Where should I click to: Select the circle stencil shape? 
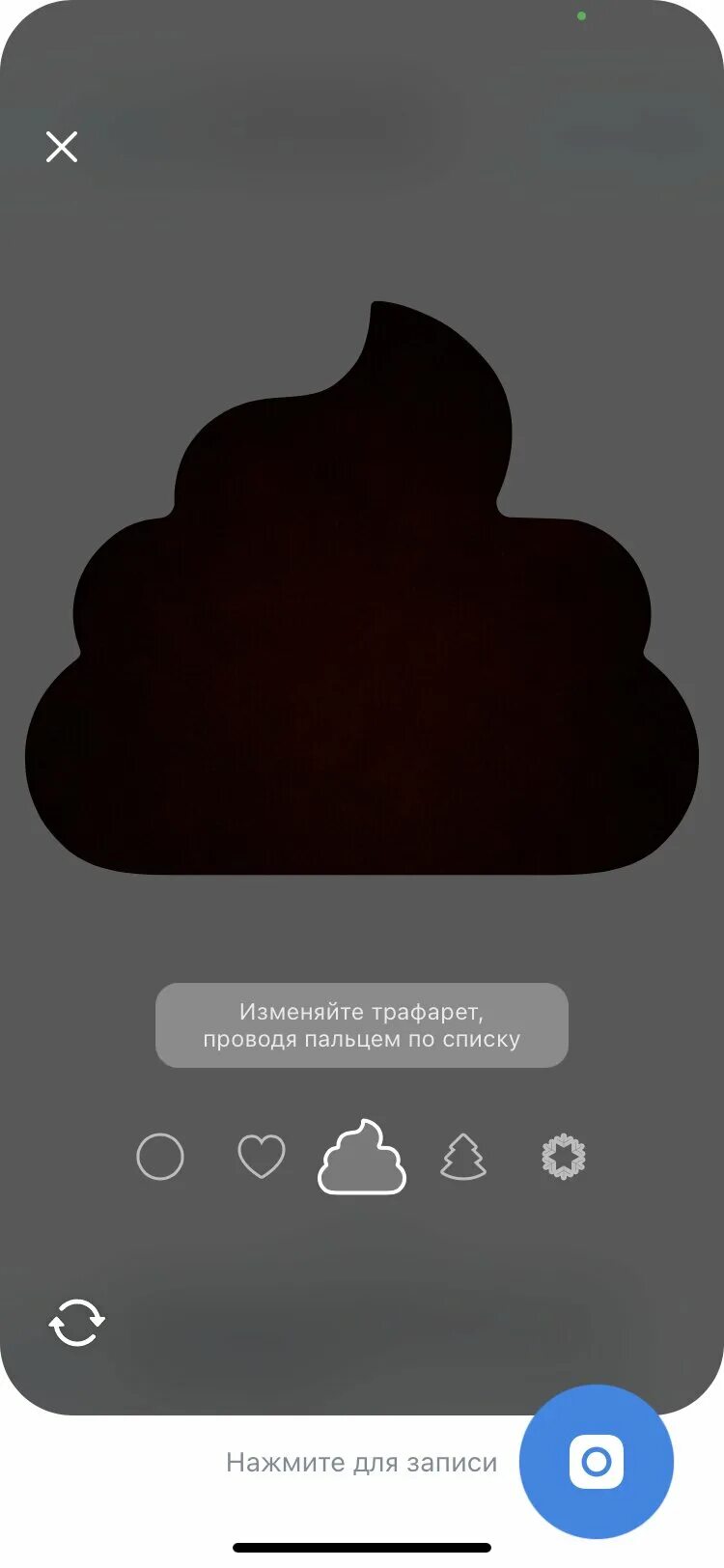click(x=160, y=1157)
